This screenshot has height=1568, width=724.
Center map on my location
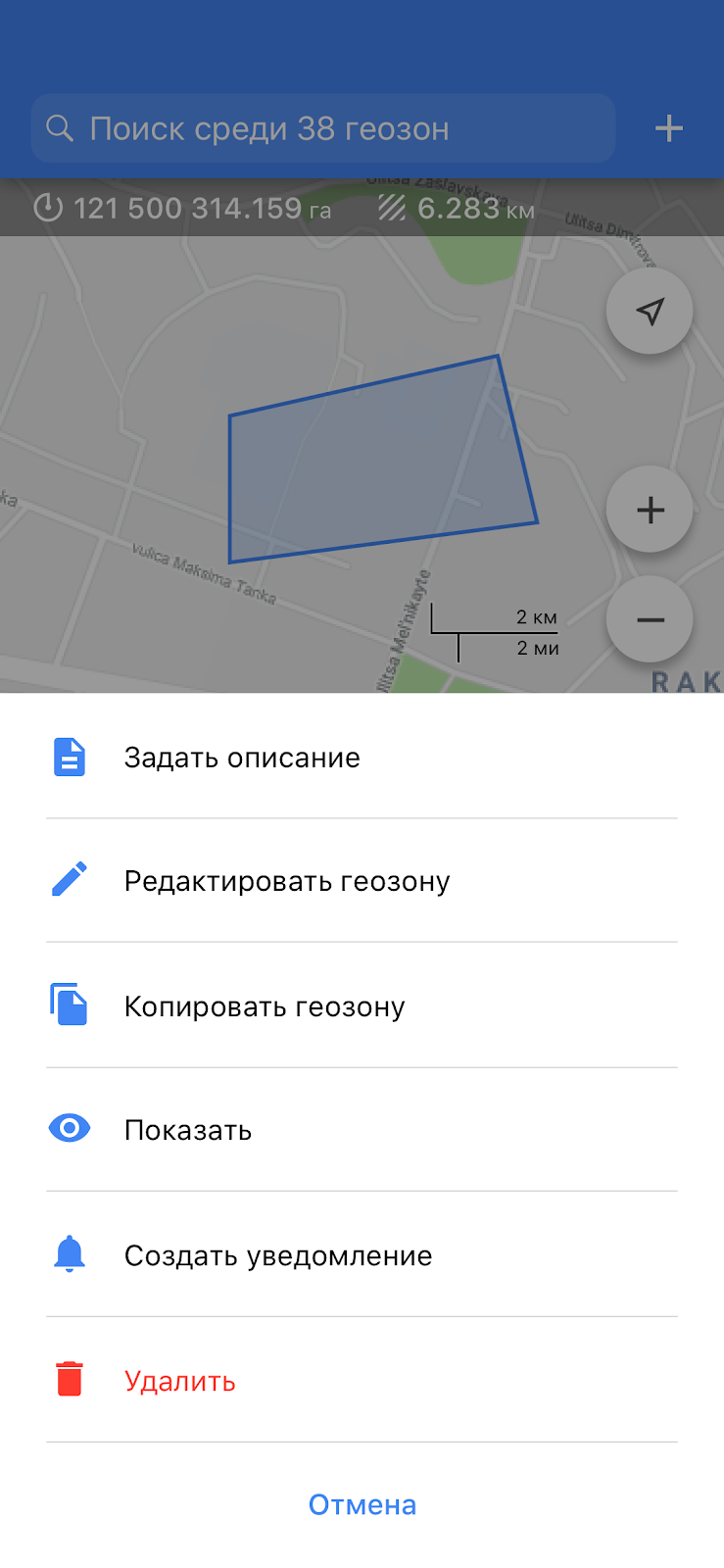[x=650, y=312]
